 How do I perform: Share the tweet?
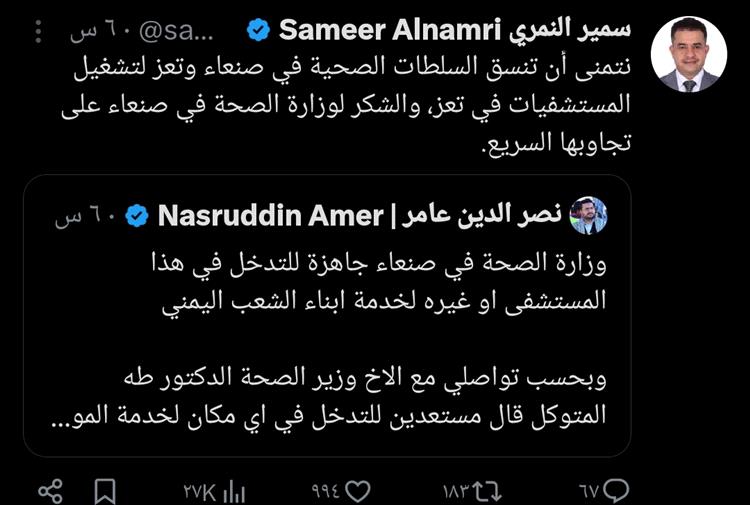49,490
